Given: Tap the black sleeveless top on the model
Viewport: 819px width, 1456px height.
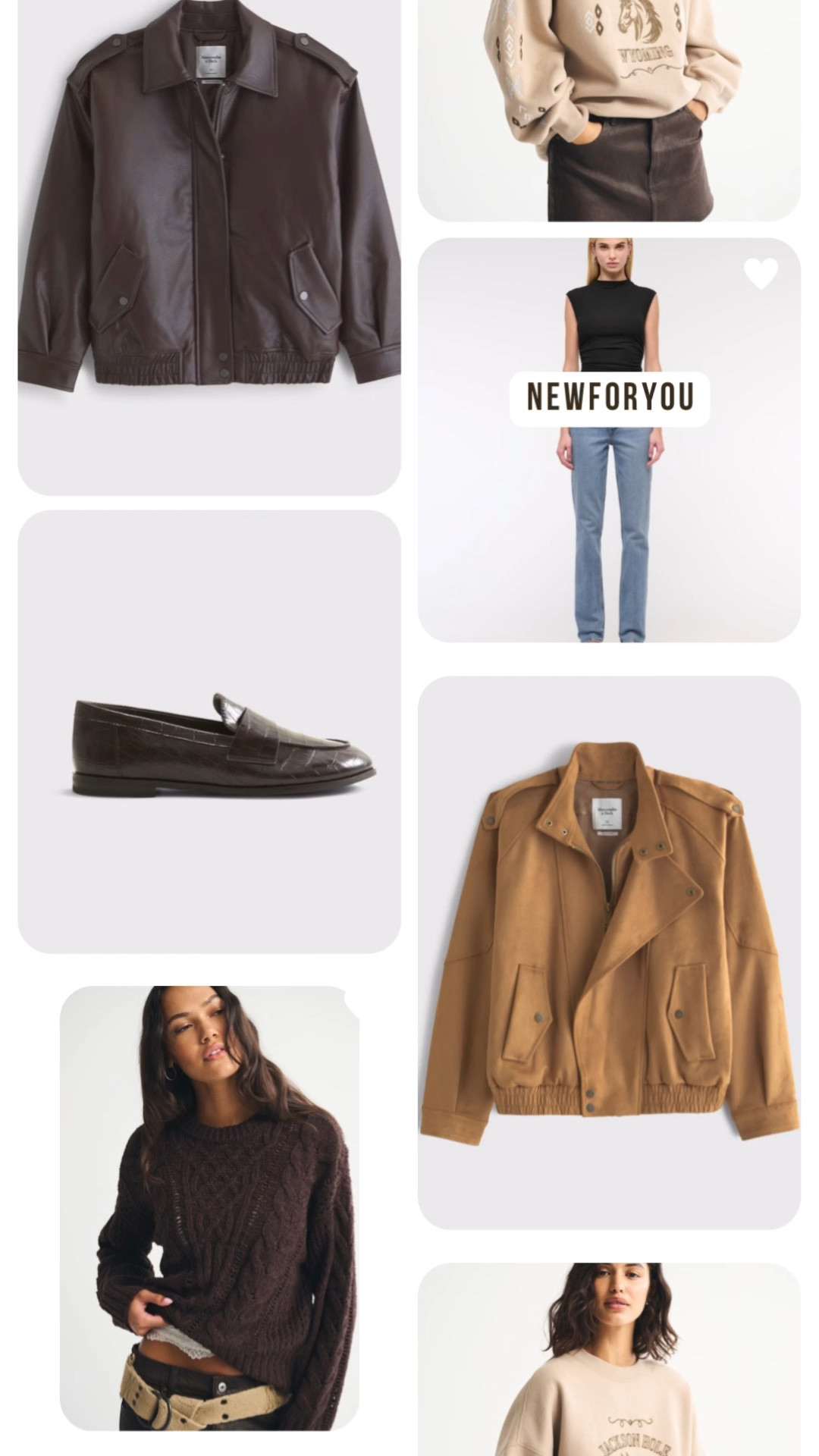Looking at the screenshot, I should point(613,318).
